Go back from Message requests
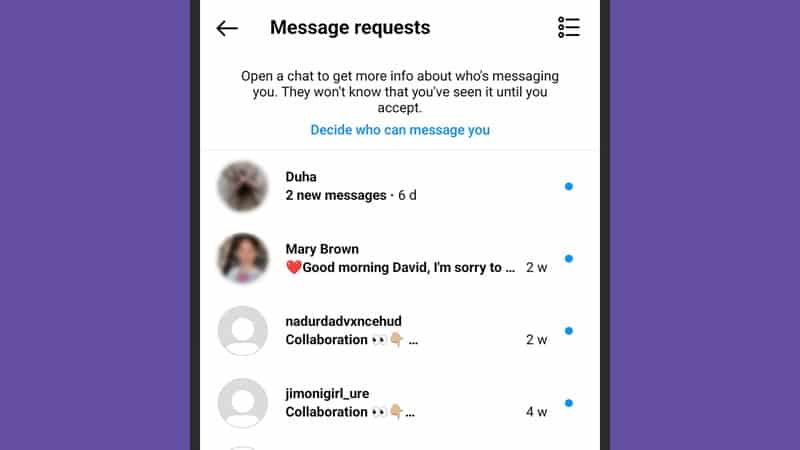 pyautogui.click(x=227, y=28)
